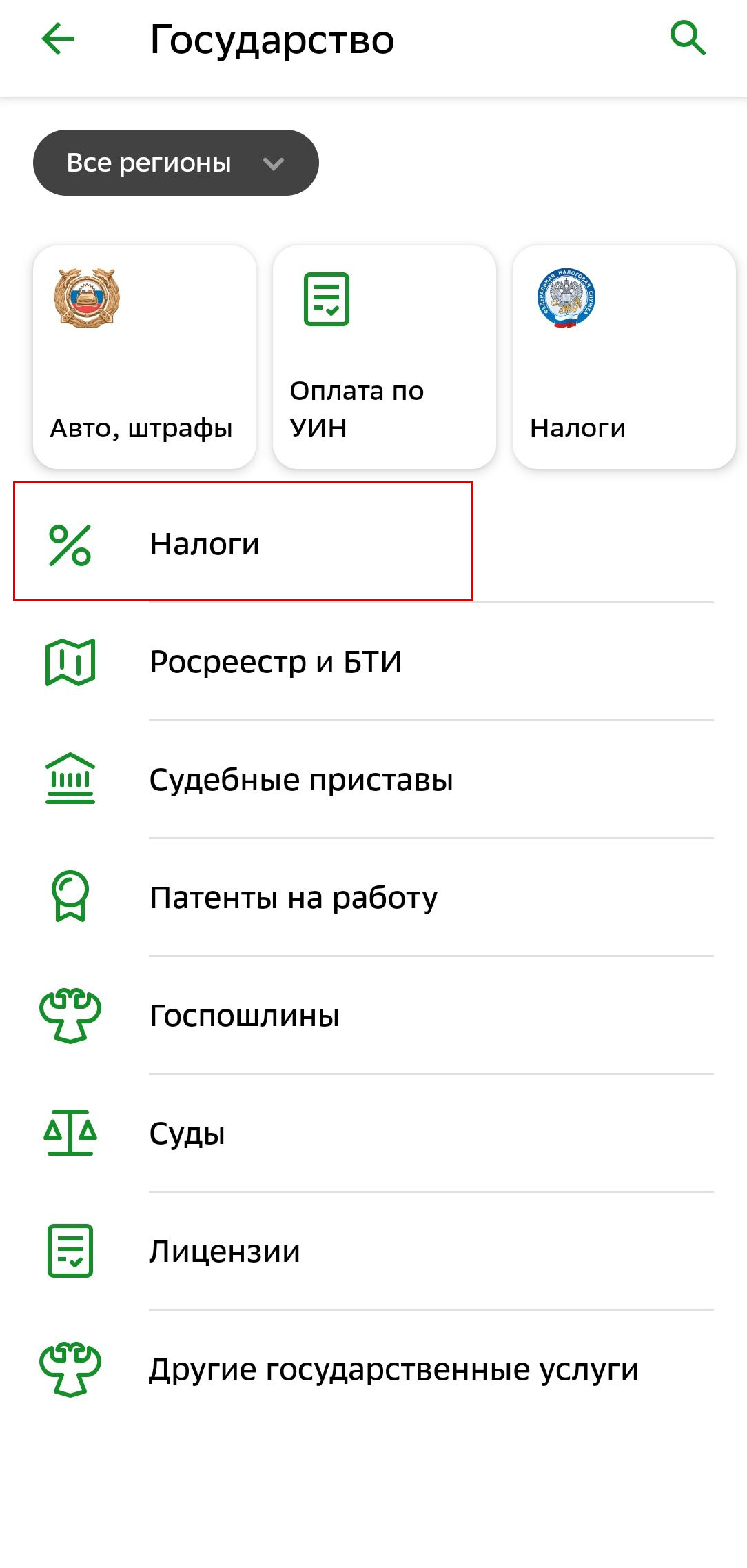Viewport: 747px width, 1568px height.
Task: Select the Оплата по УИН card
Action: tap(384, 357)
